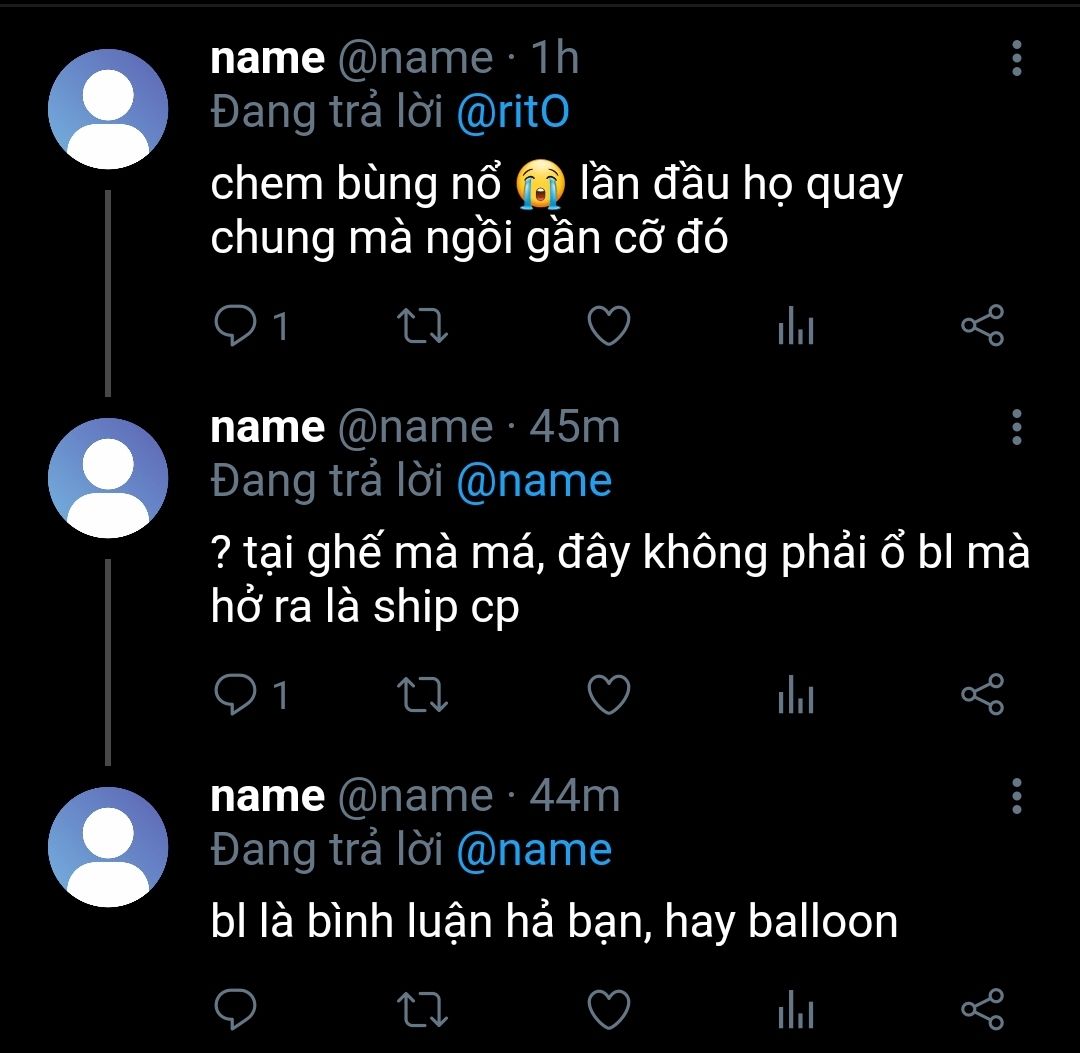Screen dimensions: 1080x1053
Task: View analytics of the 1h tweet
Action: (796, 327)
